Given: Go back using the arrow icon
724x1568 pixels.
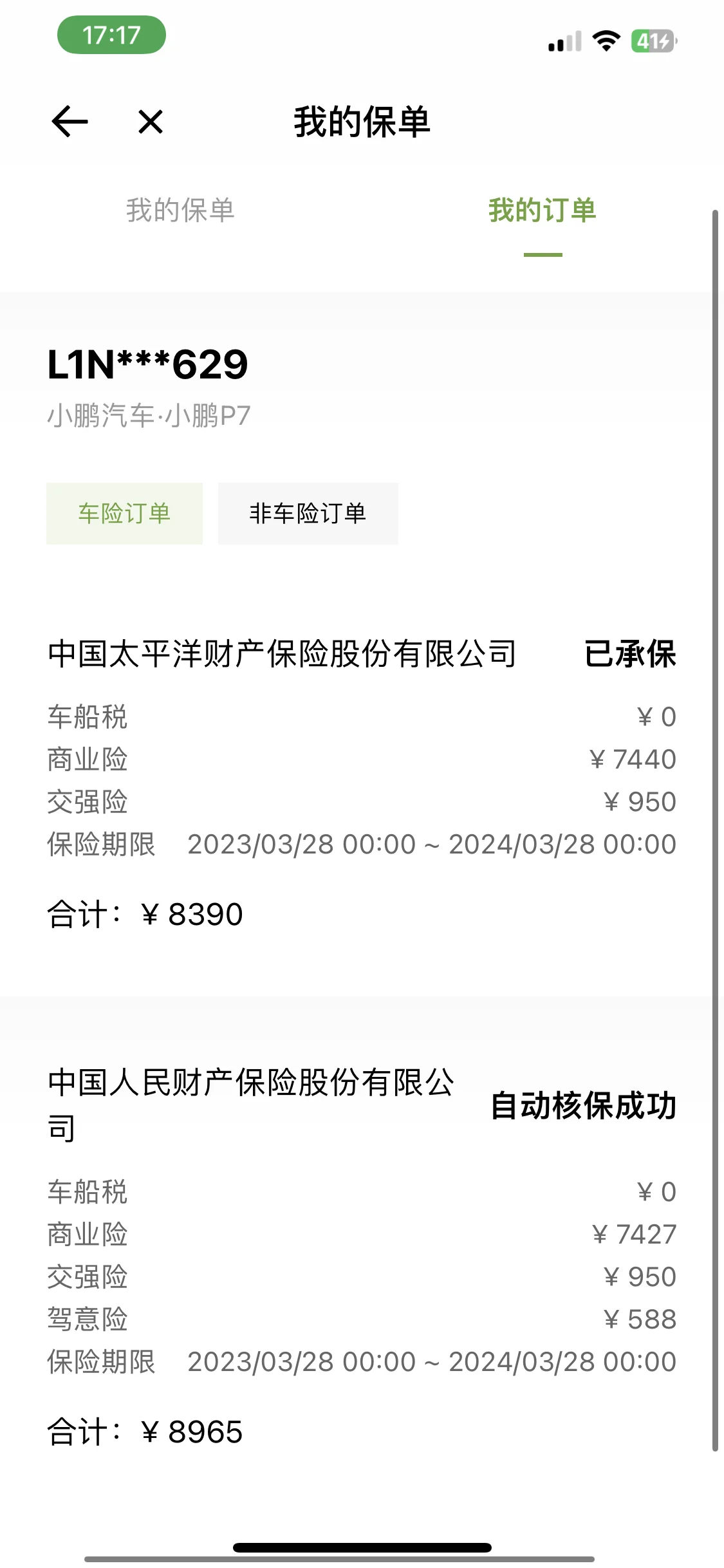Looking at the screenshot, I should (70, 122).
